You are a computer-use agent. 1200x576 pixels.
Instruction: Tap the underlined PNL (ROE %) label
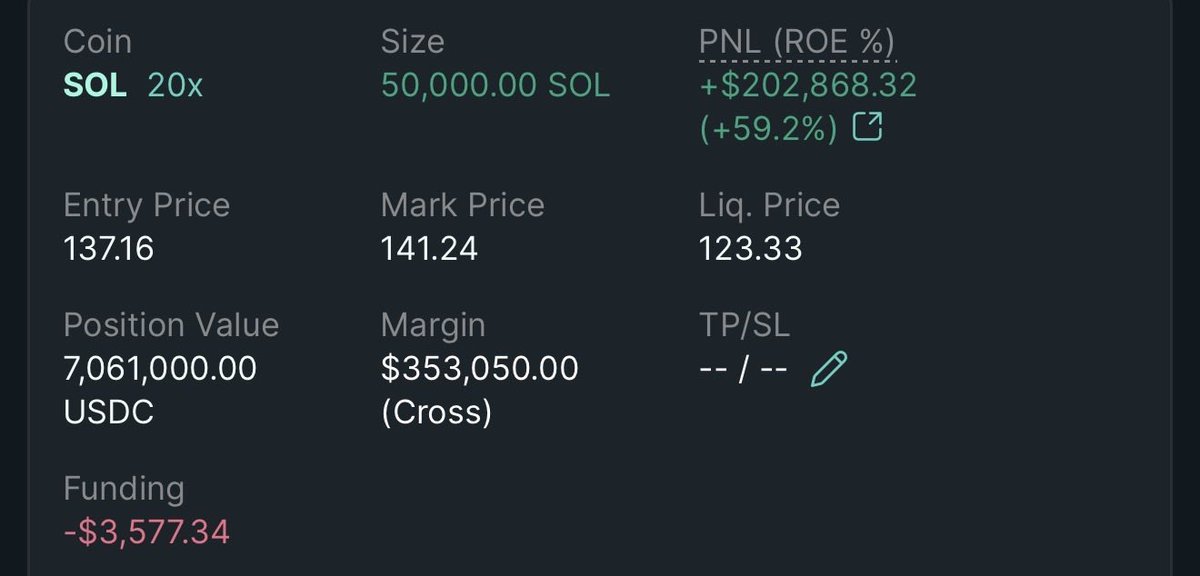[x=796, y=42]
